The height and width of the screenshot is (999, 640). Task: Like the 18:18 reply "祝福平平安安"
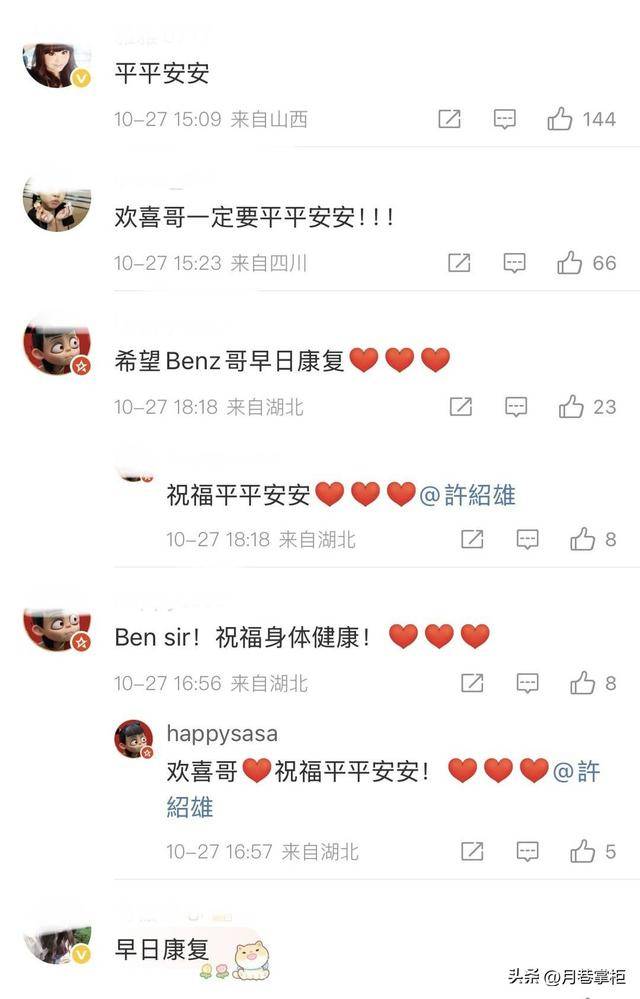point(583,539)
